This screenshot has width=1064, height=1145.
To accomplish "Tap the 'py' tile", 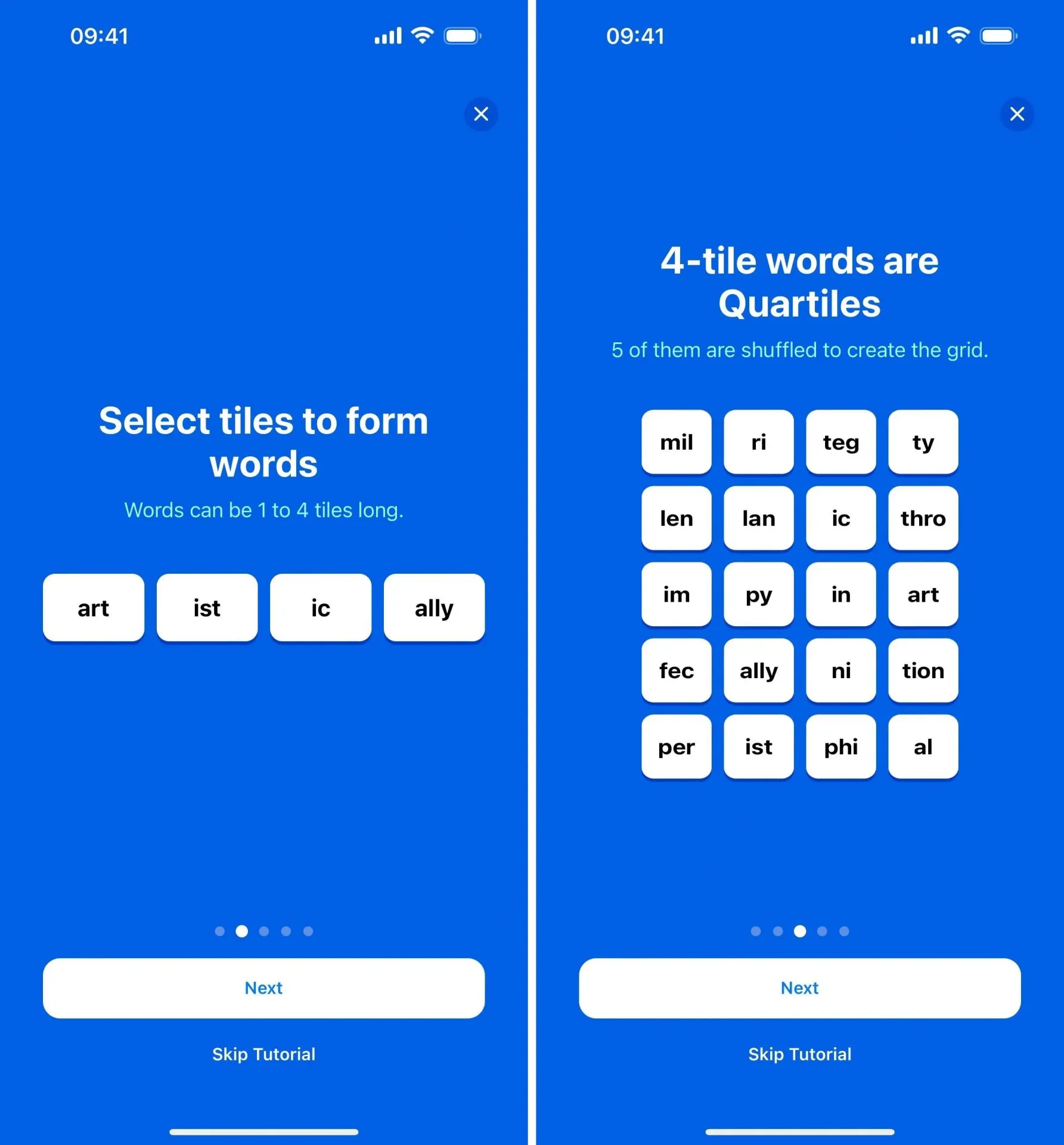I will (x=758, y=595).
